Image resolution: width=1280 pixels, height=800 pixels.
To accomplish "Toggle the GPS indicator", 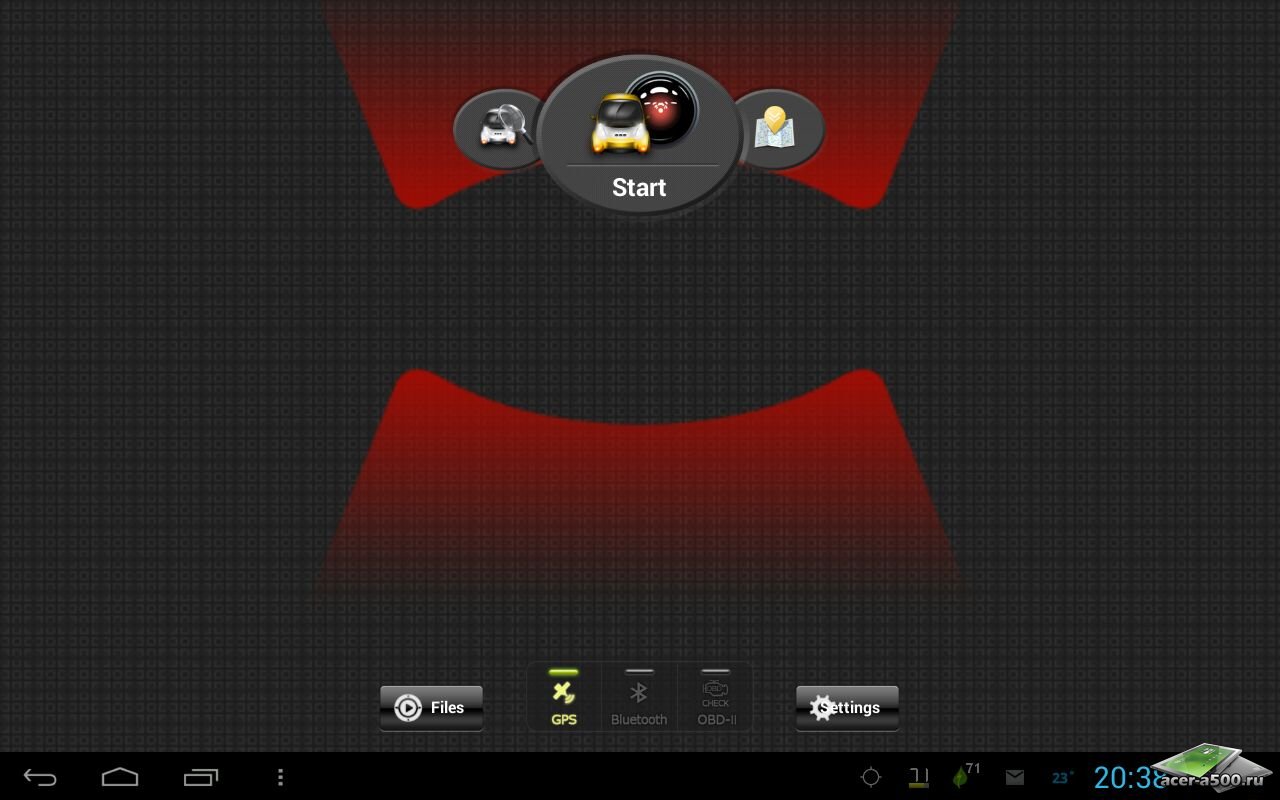I will (564, 698).
